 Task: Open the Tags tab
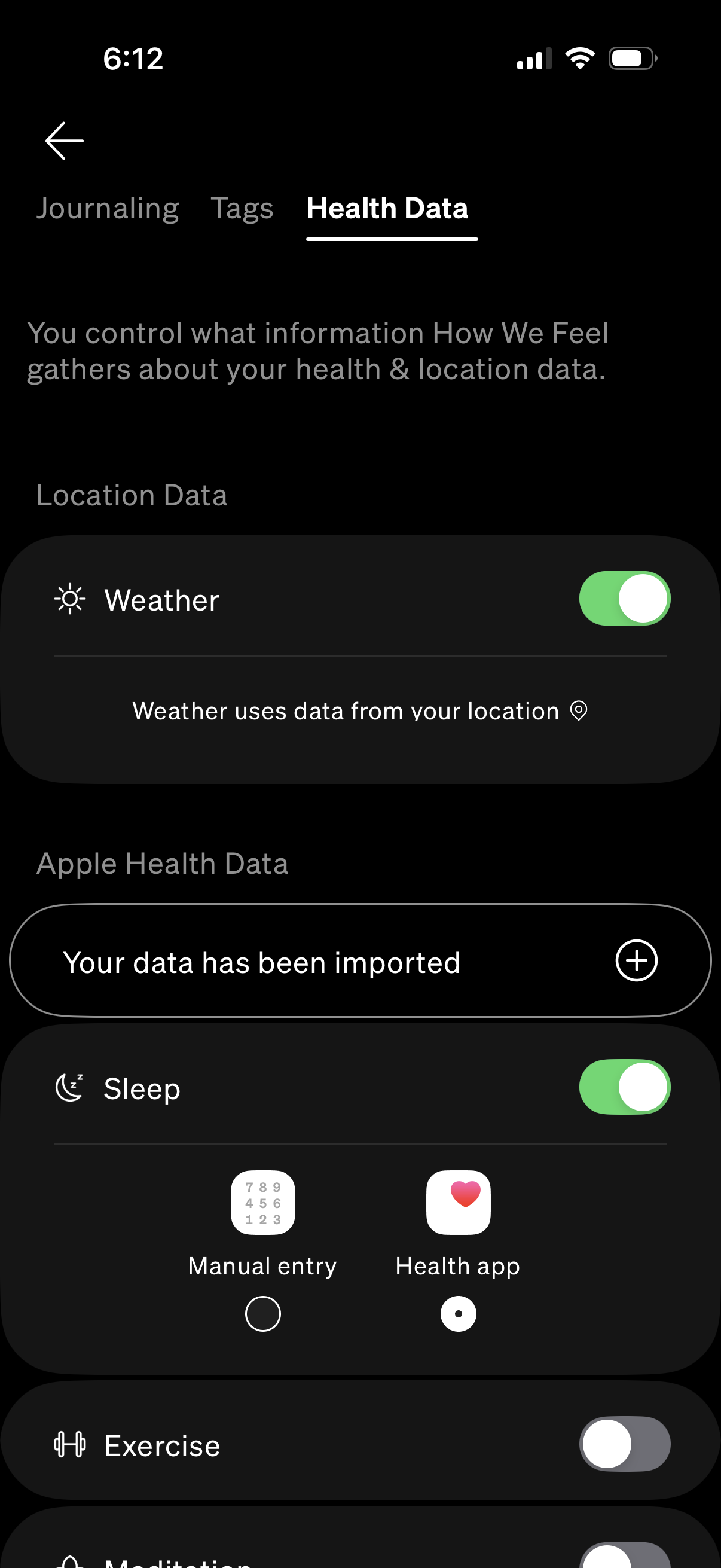(x=242, y=208)
